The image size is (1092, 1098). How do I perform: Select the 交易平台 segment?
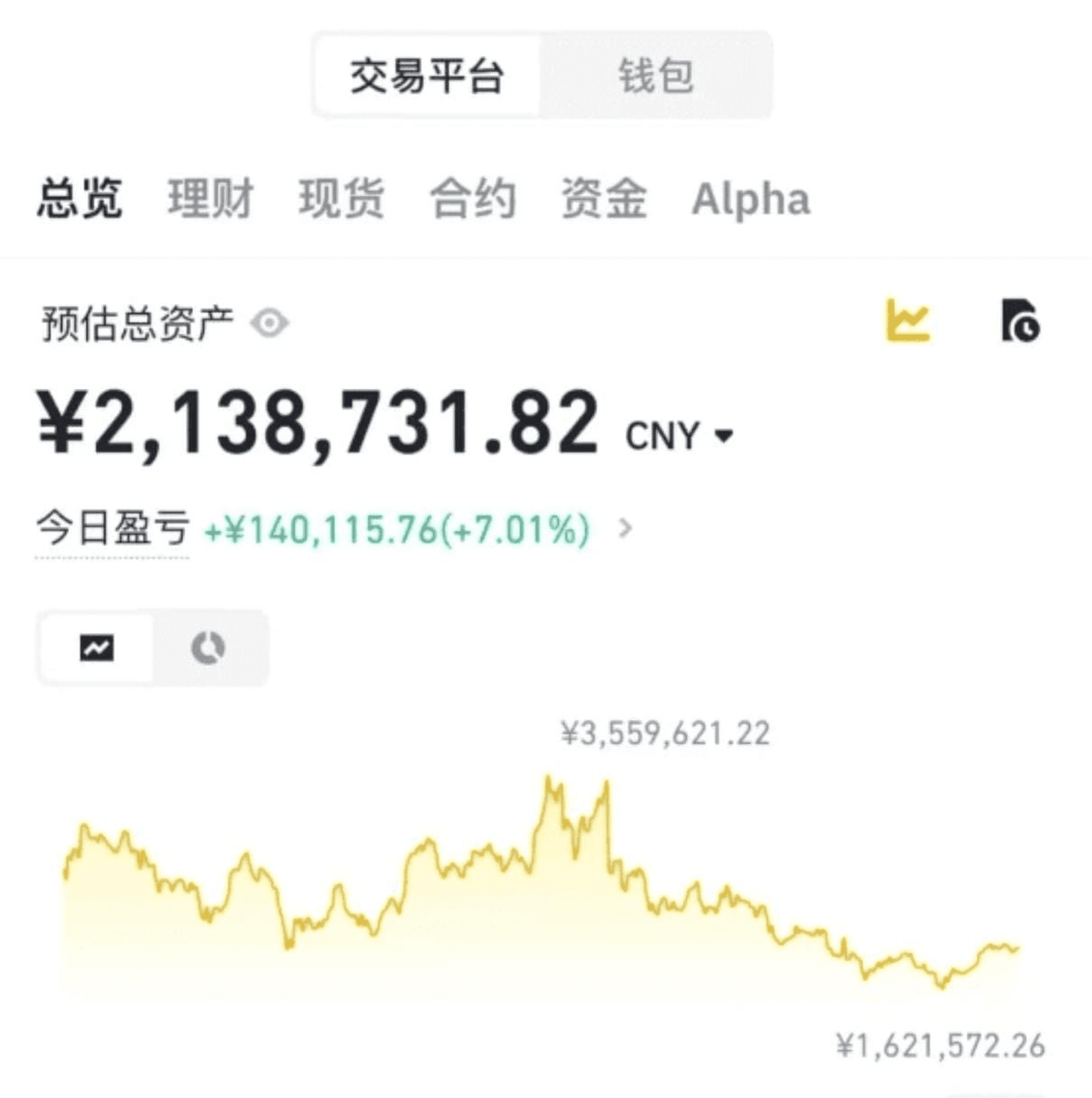pyautogui.click(x=428, y=75)
